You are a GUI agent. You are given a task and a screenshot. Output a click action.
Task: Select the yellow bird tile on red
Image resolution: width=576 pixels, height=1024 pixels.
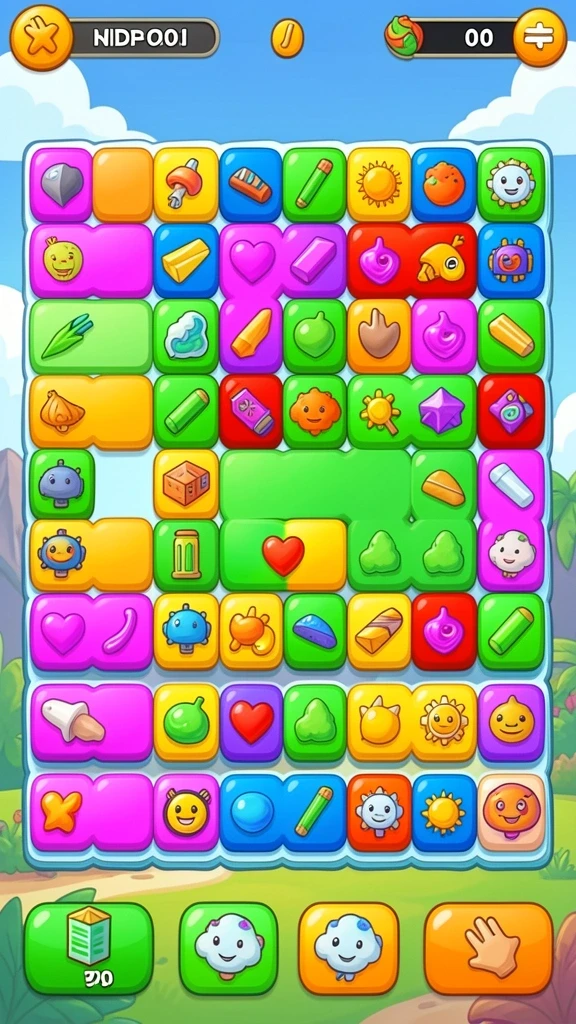(443, 261)
